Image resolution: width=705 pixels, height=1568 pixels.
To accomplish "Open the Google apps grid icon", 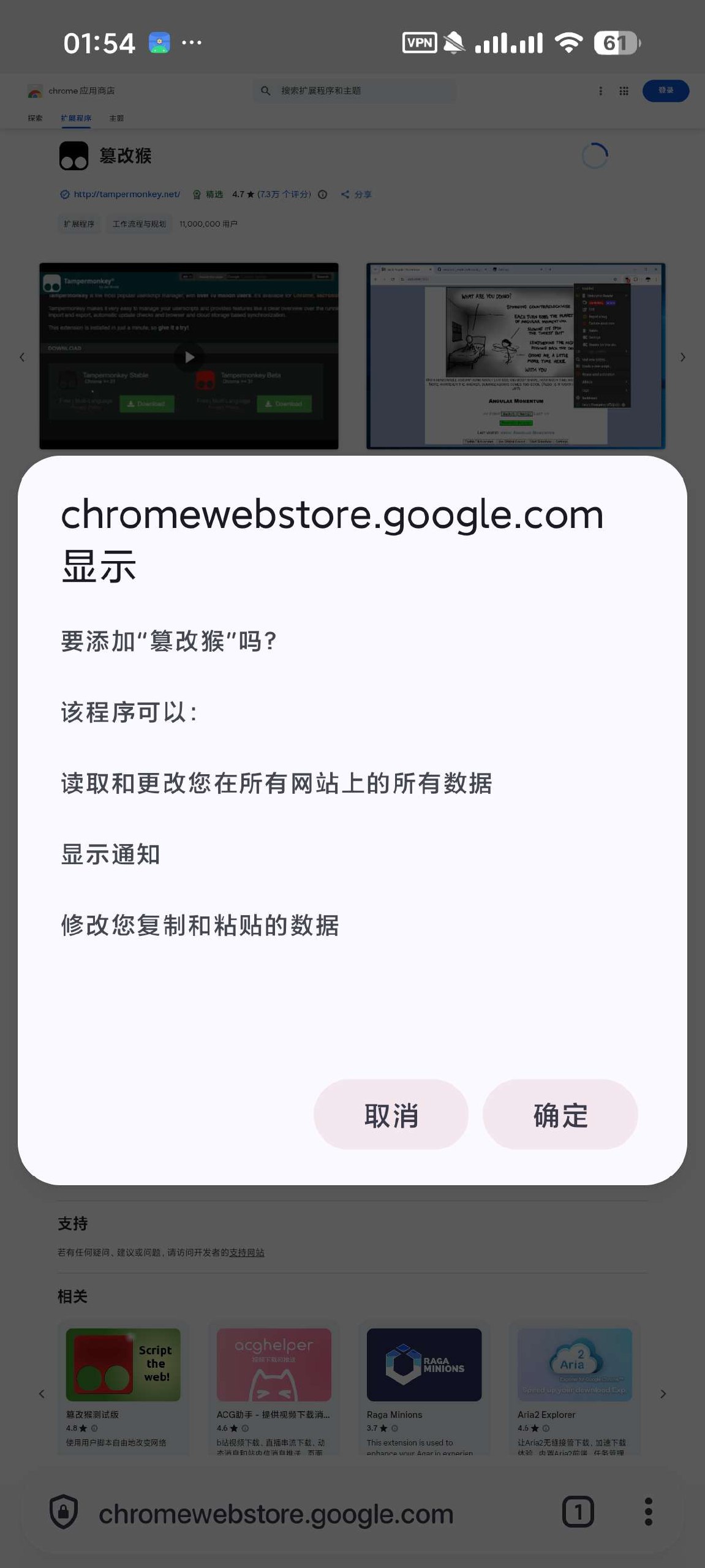I will (x=624, y=91).
